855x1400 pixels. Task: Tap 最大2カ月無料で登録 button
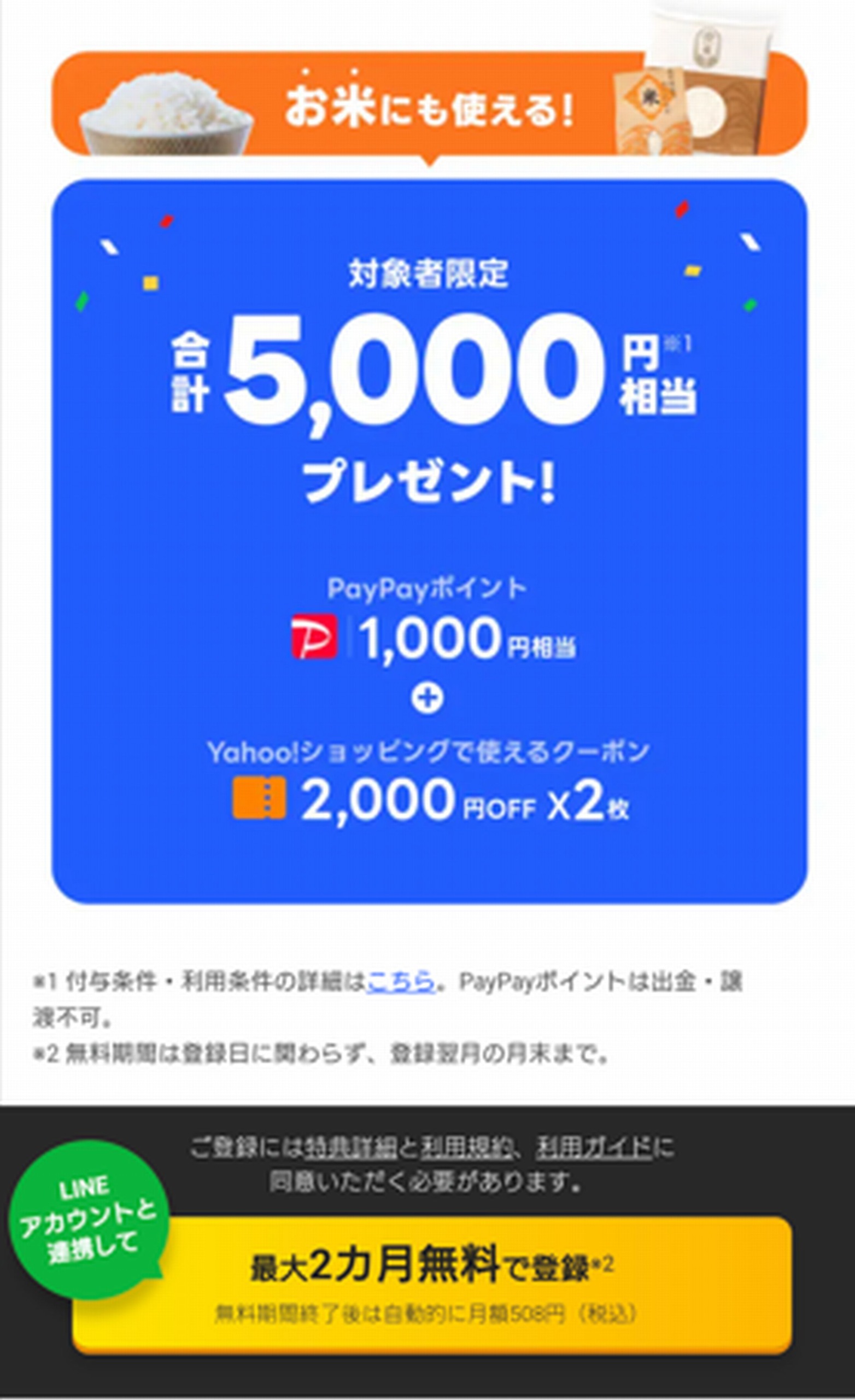point(432,1285)
